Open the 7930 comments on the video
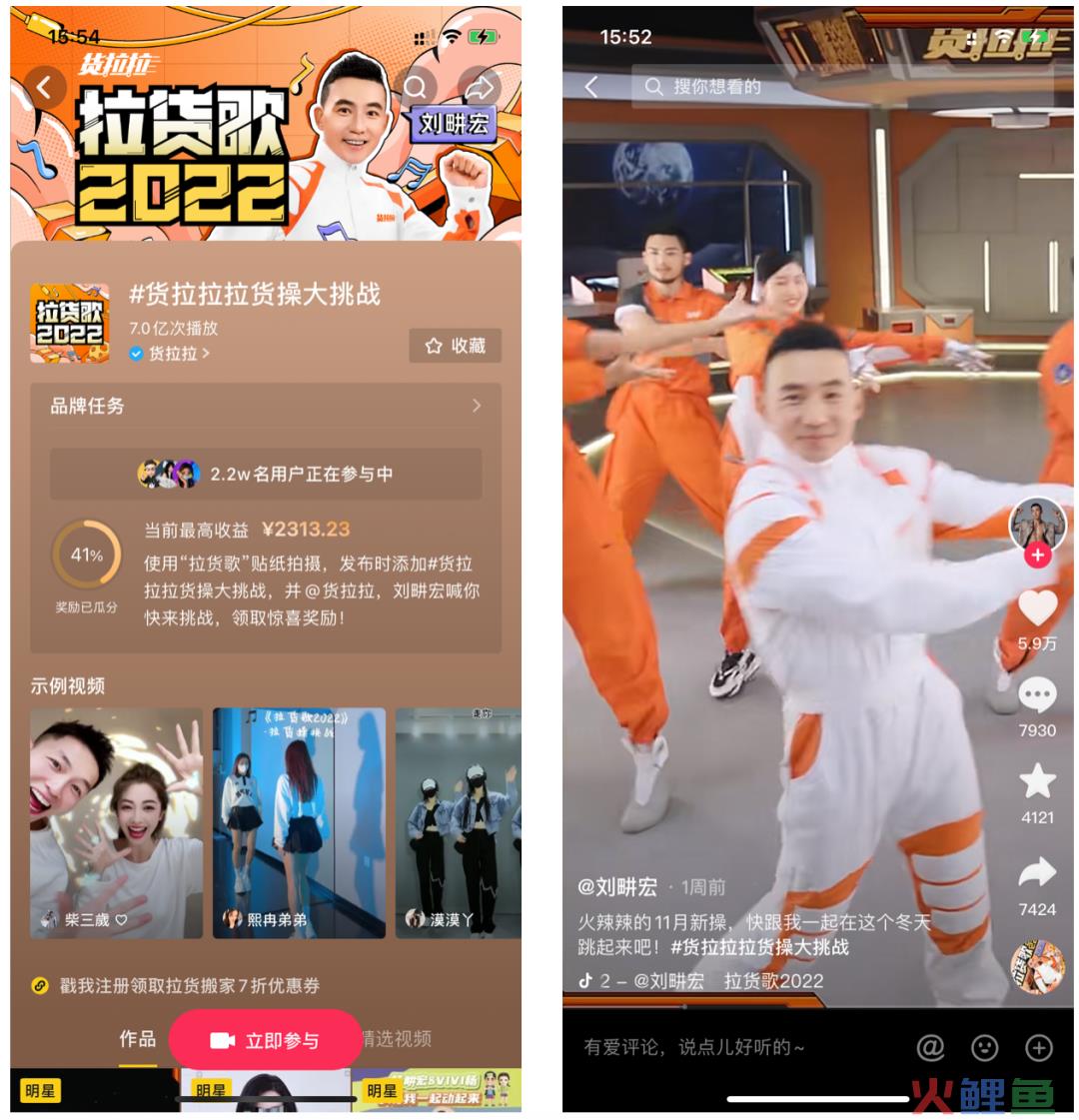The height and width of the screenshot is (1120, 1079). pyautogui.click(x=1037, y=695)
